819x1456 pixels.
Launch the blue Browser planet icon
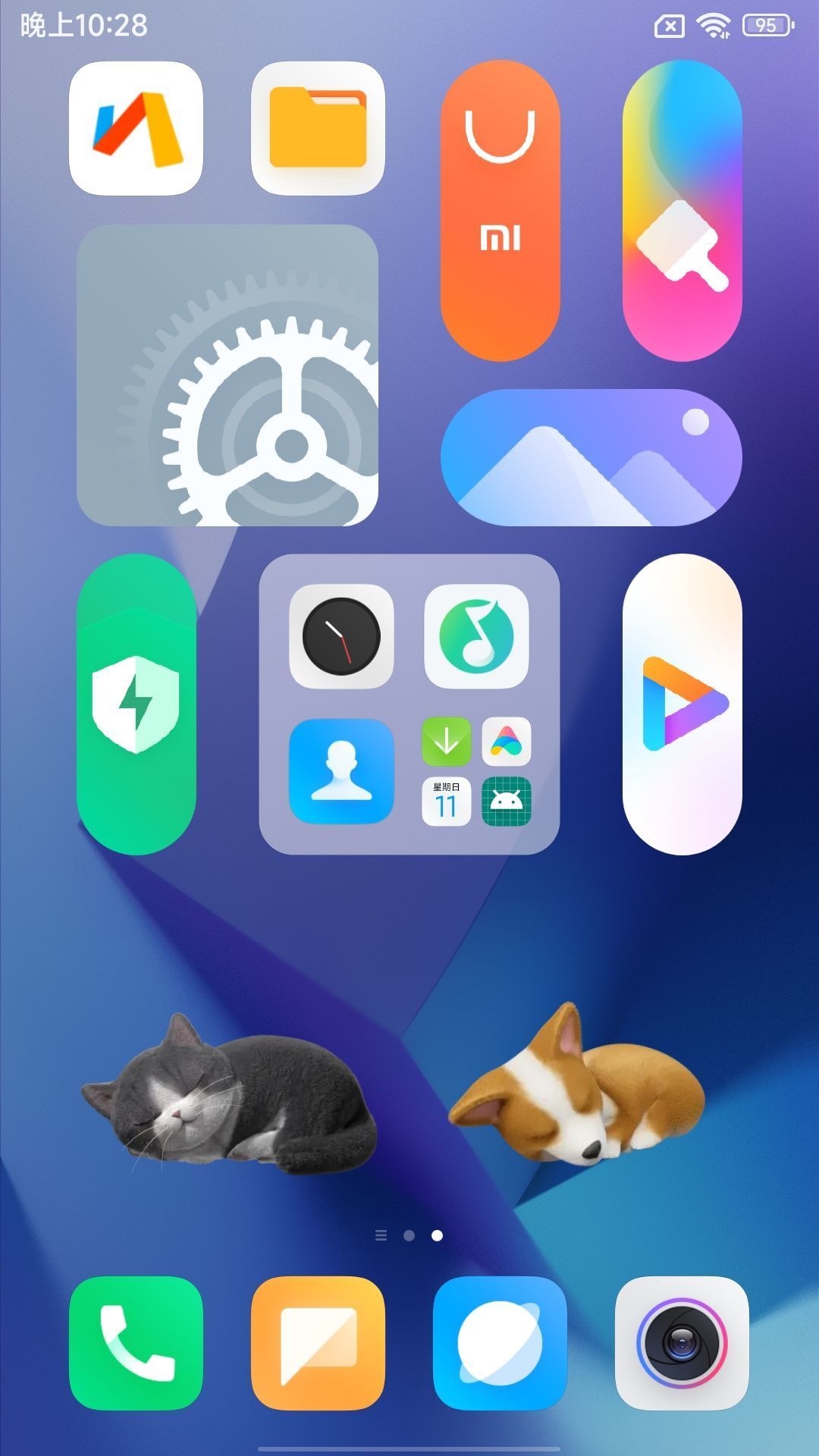click(x=500, y=1343)
